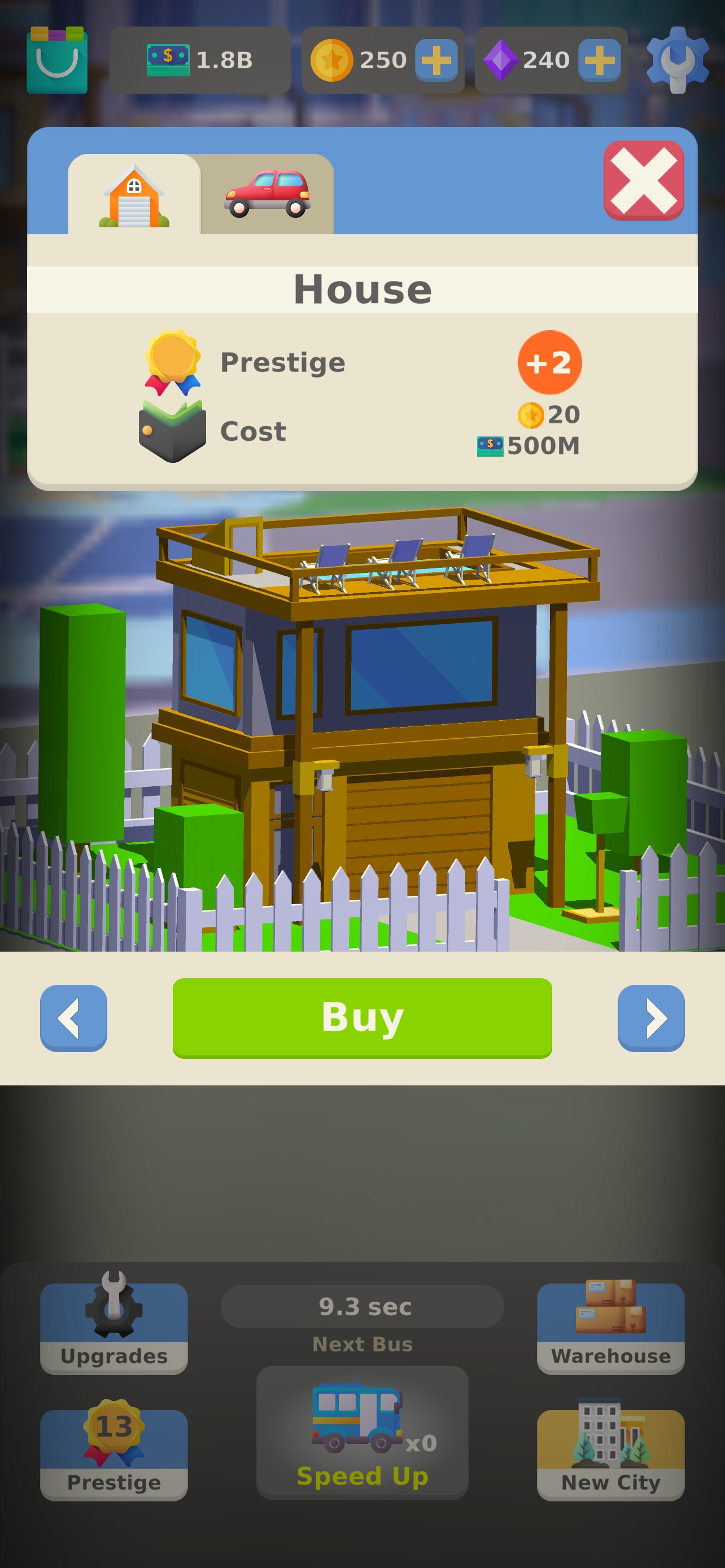Buy the house
725x1568 pixels.
pyautogui.click(x=362, y=1018)
